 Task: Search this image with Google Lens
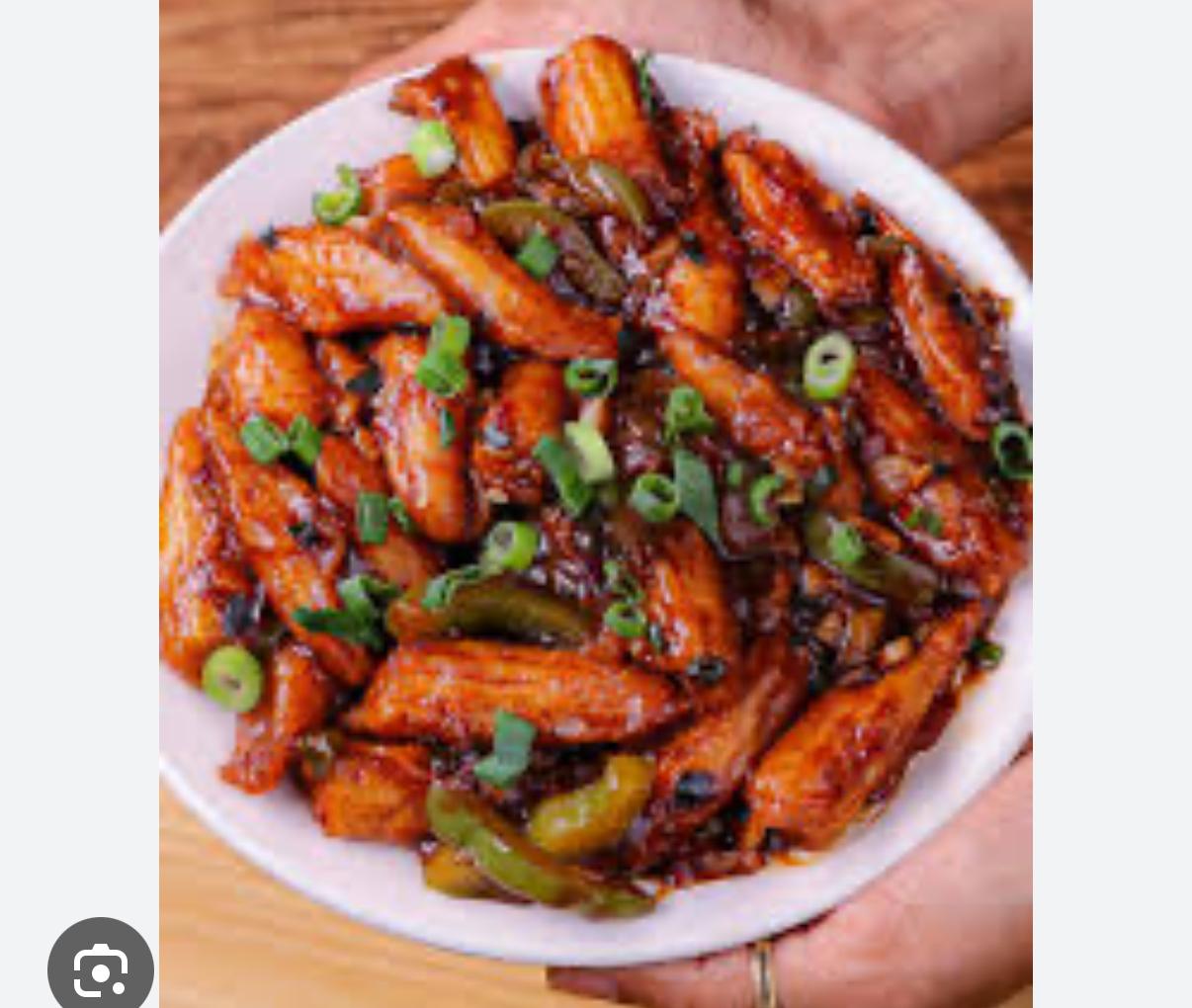pyautogui.click(x=100, y=970)
